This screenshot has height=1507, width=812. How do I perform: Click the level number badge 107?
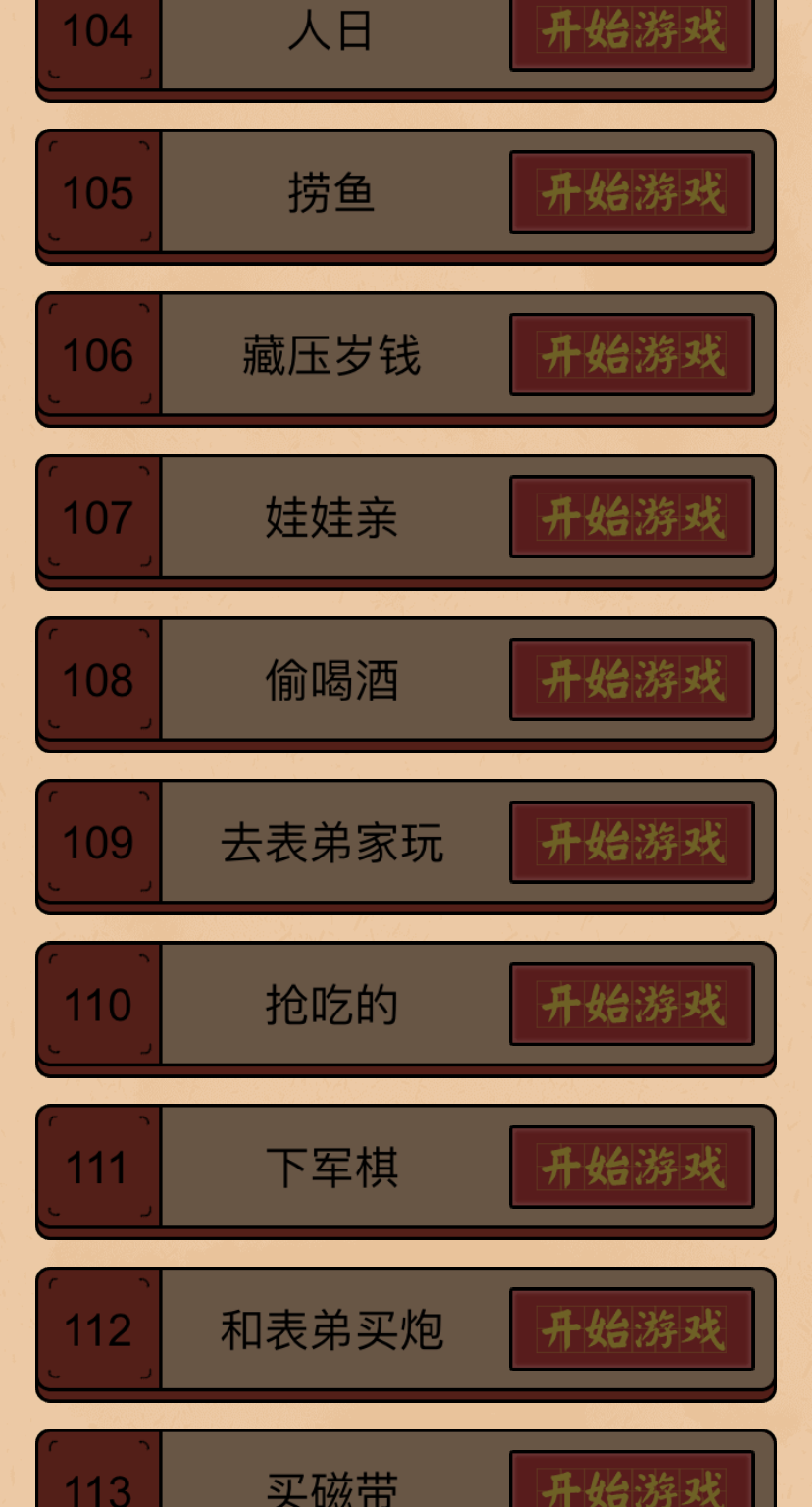click(98, 518)
